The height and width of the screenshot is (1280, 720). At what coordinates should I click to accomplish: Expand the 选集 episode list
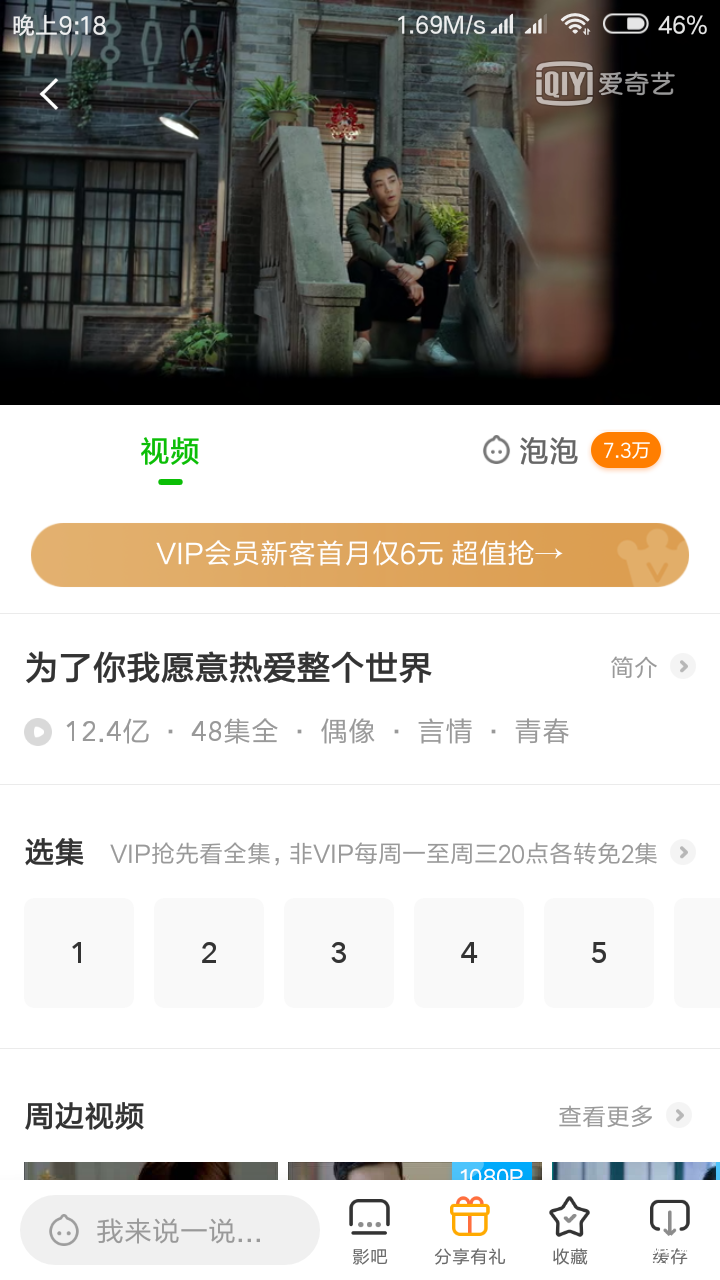click(683, 853)
